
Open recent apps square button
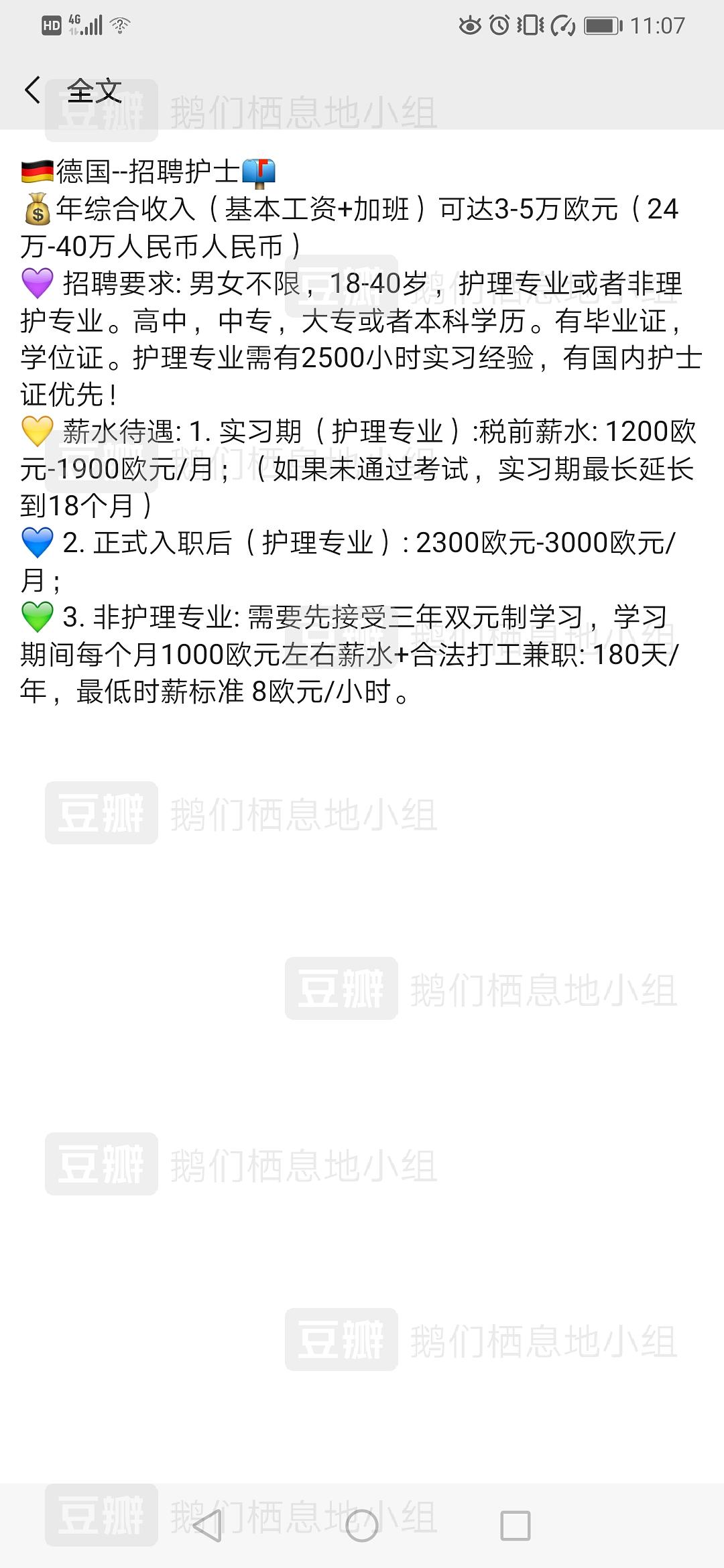(516, 1526)
